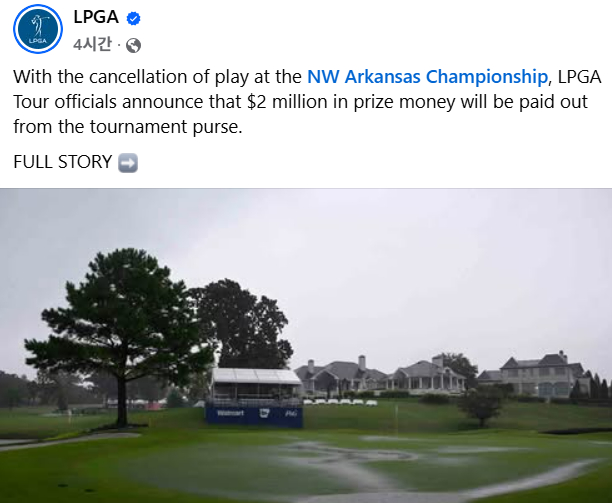Tap the 4시간 post timestamp
Viewport: 612px width, 503px height.
91,45
